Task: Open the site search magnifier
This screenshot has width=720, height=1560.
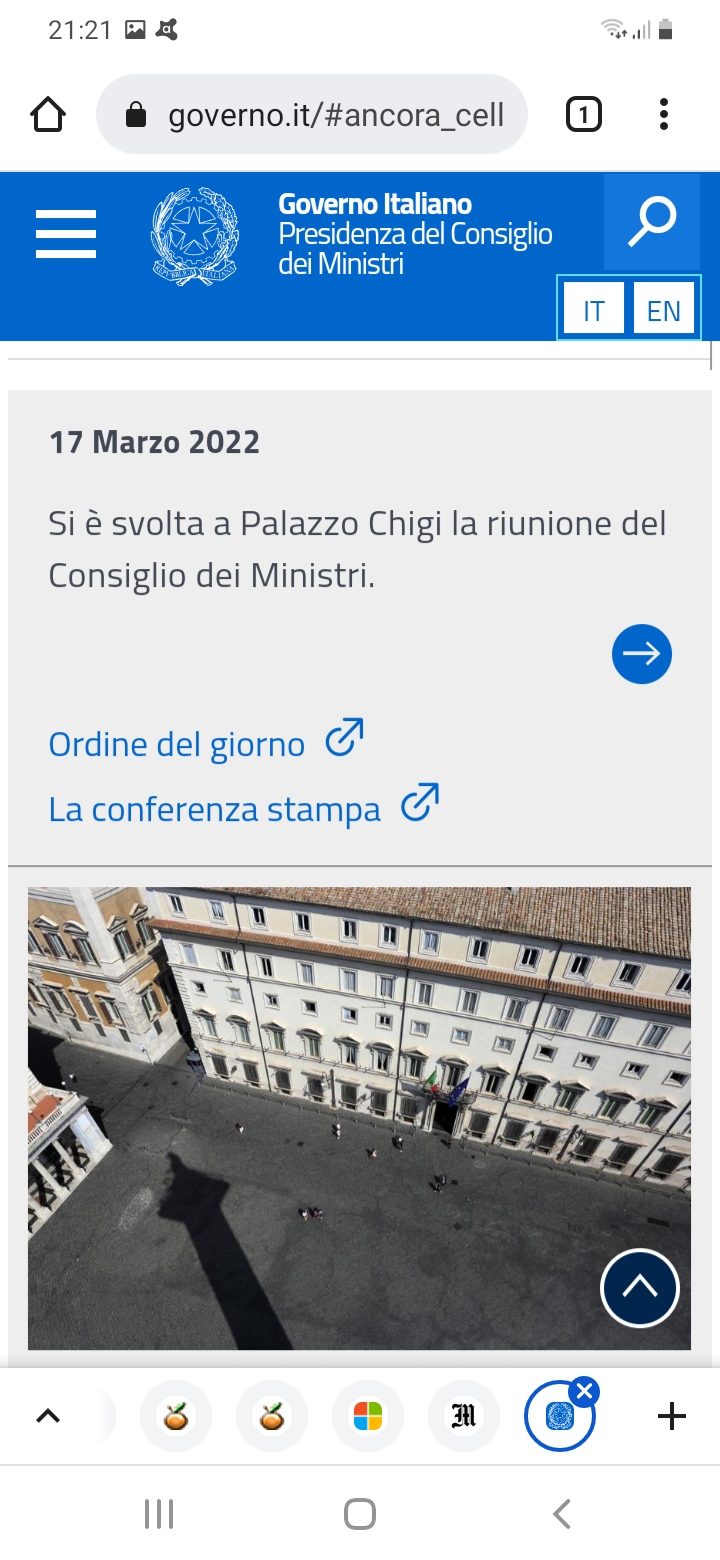Action: click(651, 222)
